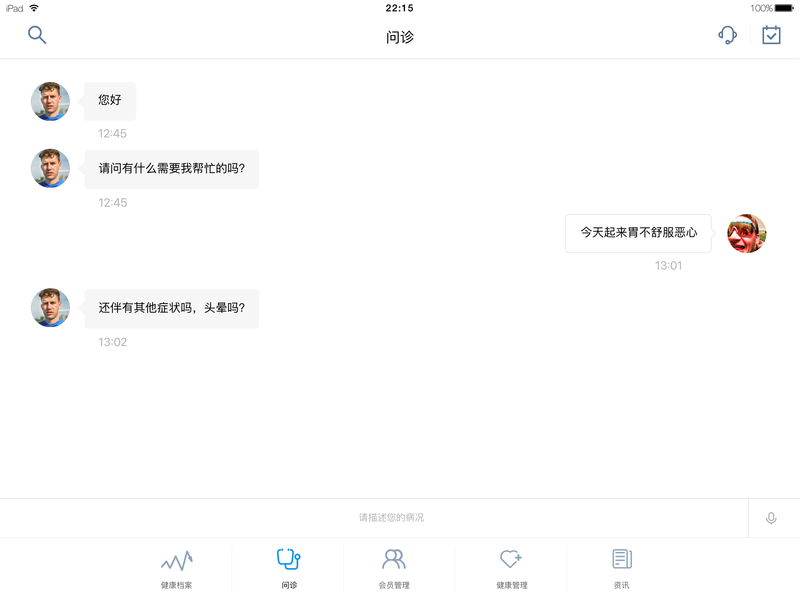Switch to the 资讯 tab

[622, 568]
